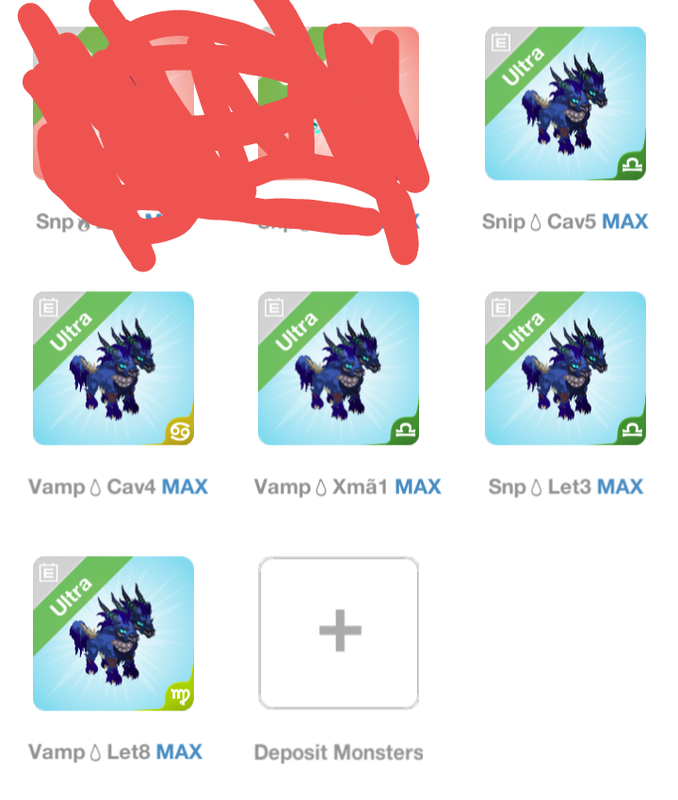The image size is (678, 800).
Task: Select the Vamp Cav4 MAX monster
Action: pyautogui.click(x=113, y=368)
